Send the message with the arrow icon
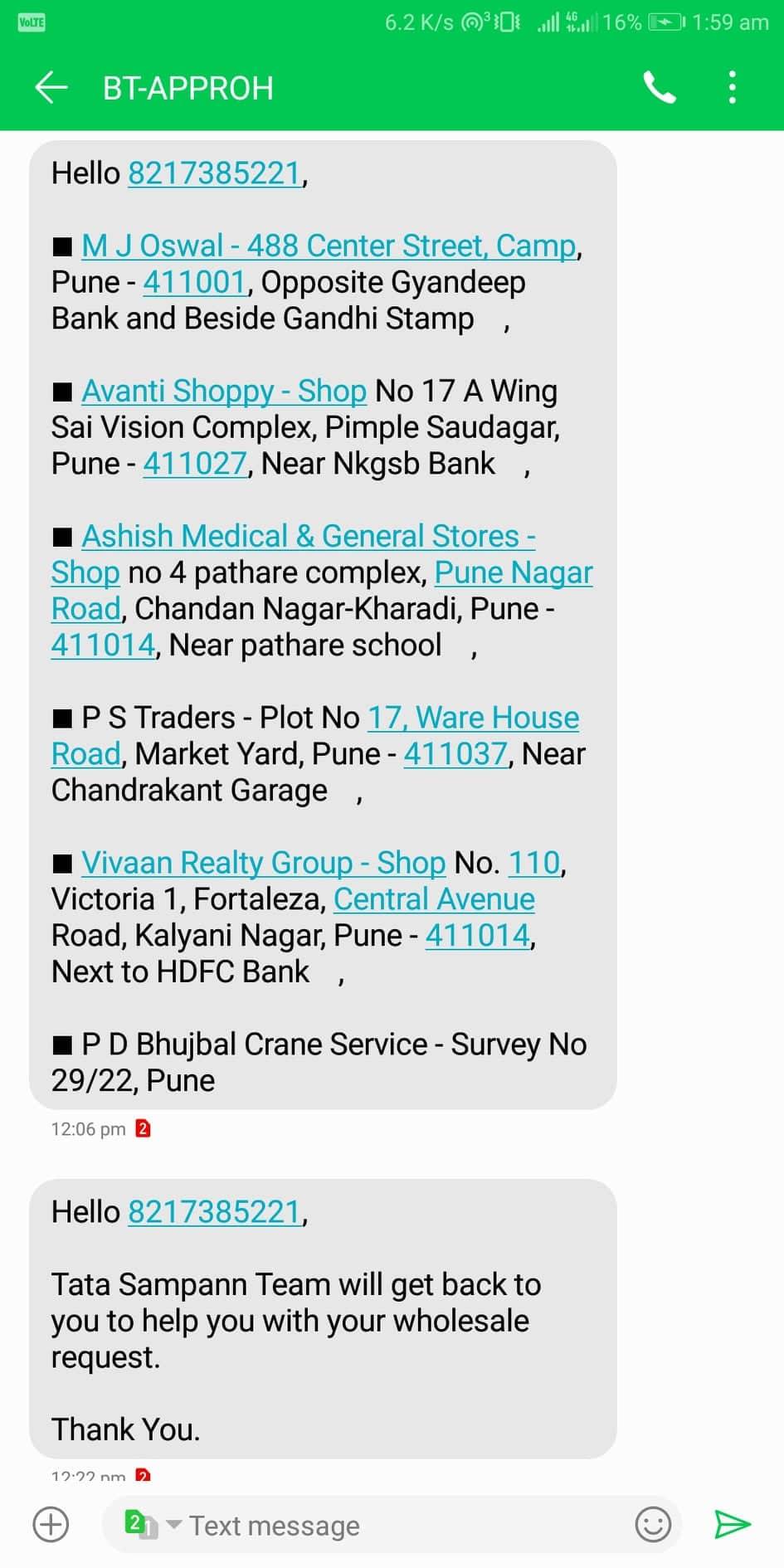 pyautogui.click(x=732, y=1524)
